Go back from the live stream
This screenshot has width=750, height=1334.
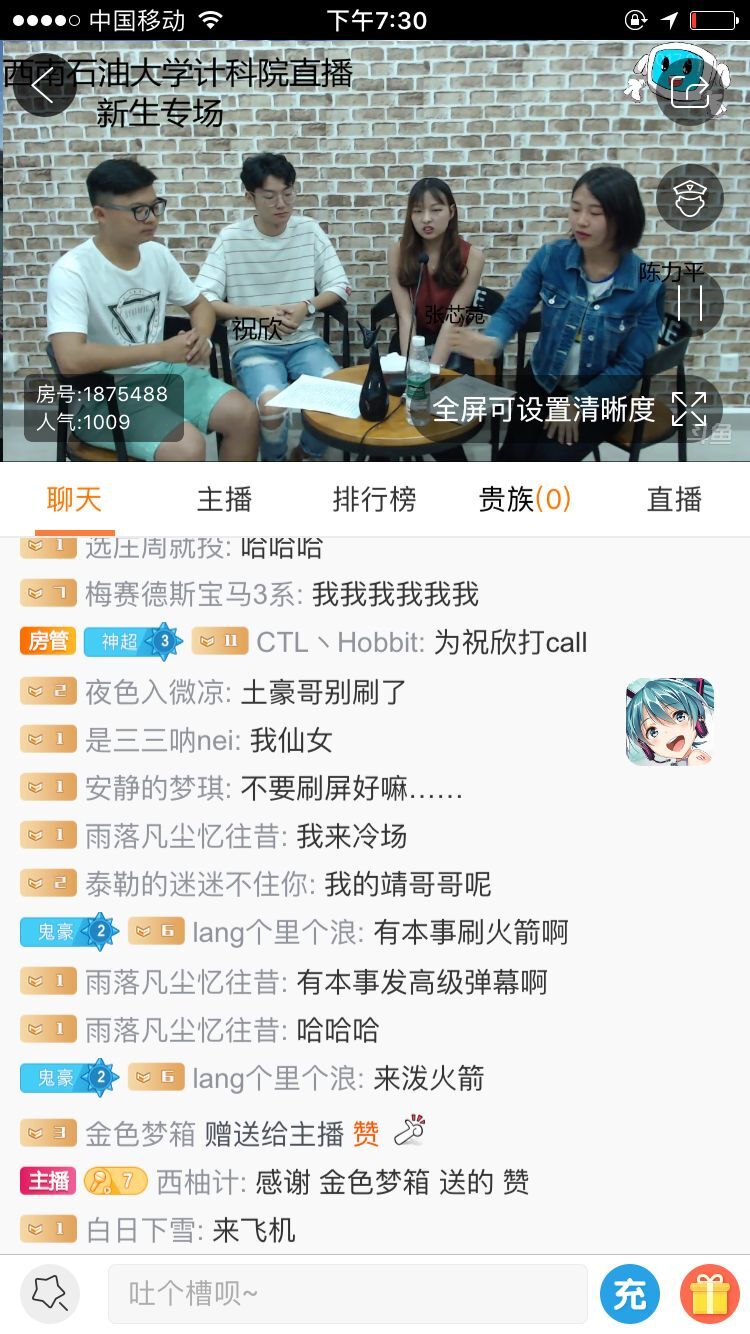tap(42, 87)
